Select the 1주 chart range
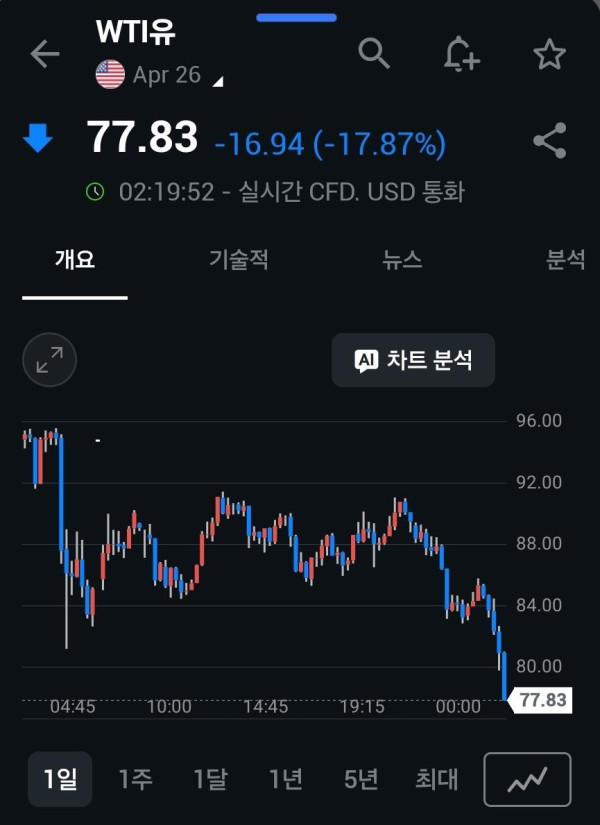 click(135, 779)
